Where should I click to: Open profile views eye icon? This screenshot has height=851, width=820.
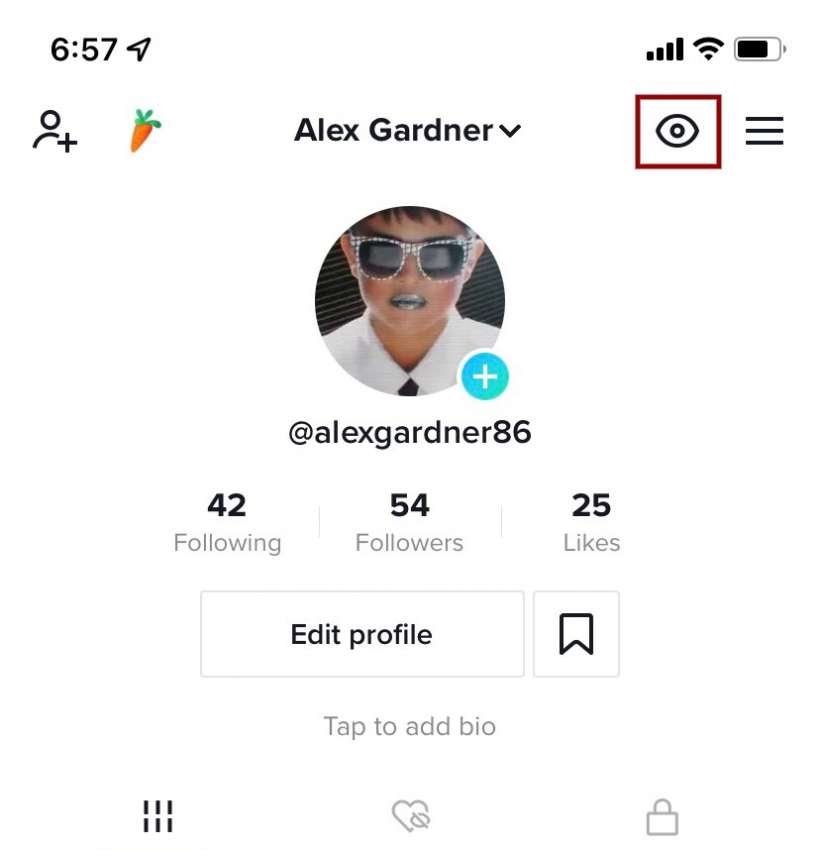point(677,131)
